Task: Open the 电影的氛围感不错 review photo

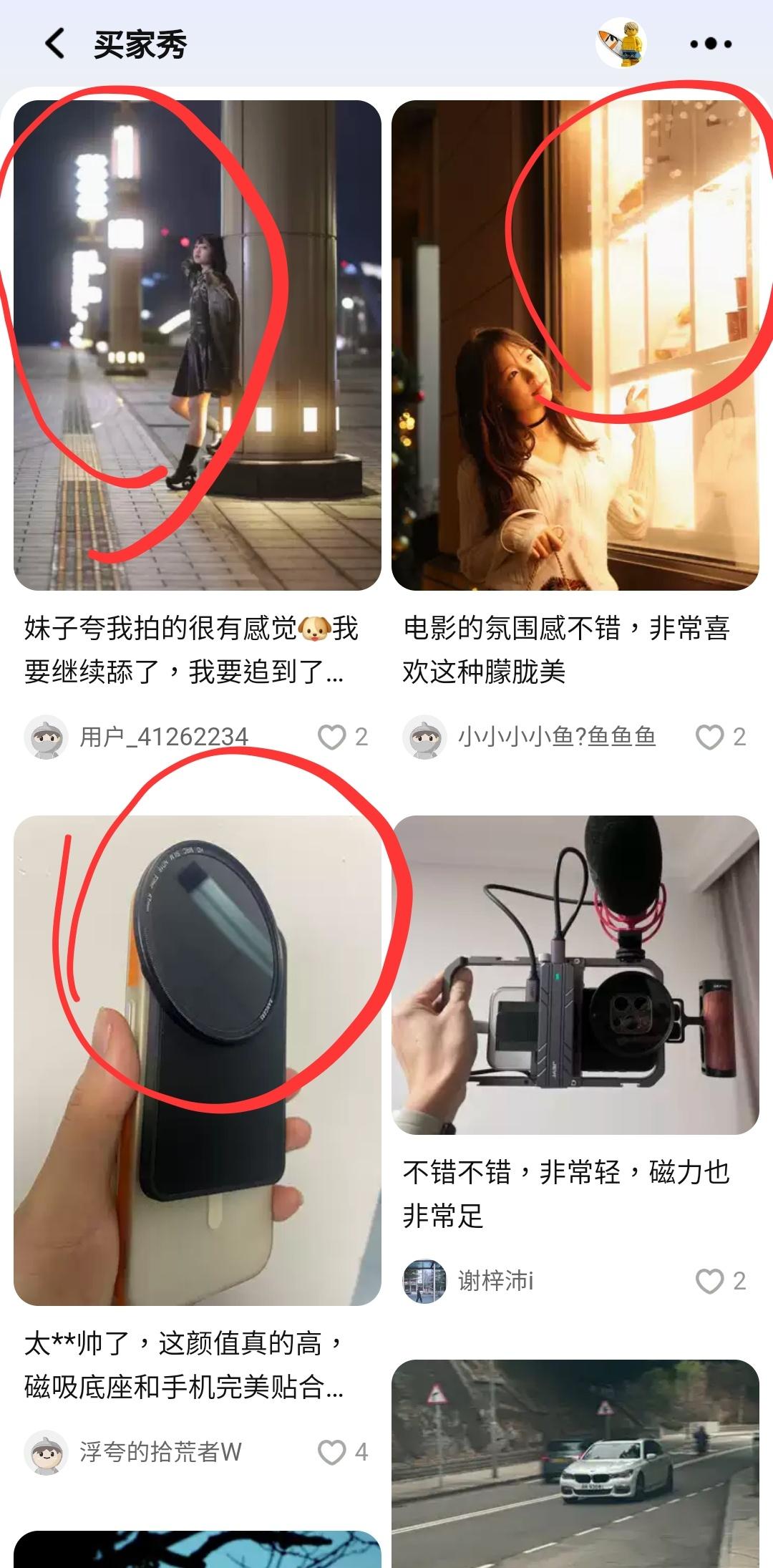Action: pyautogui.click(x=575, y=345)
